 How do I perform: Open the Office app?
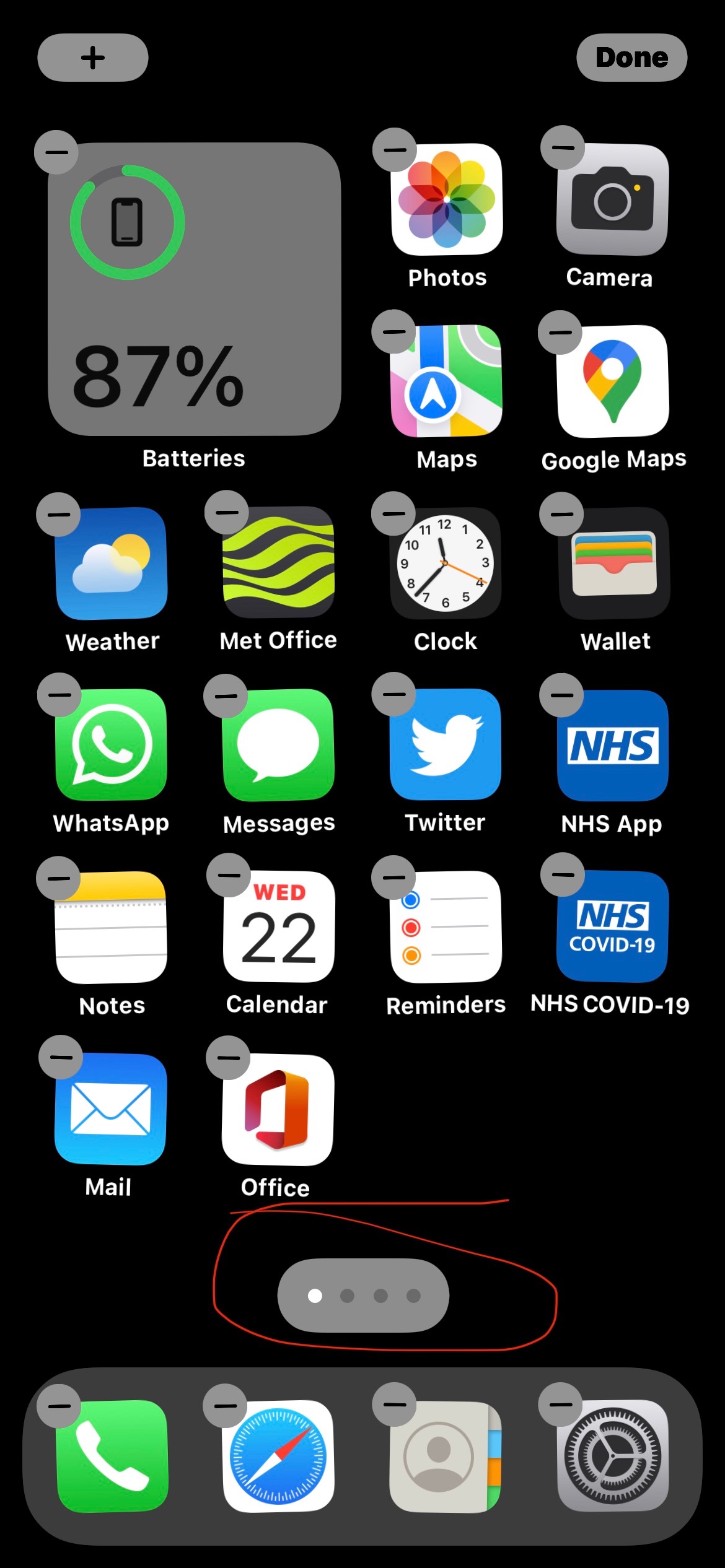click(x=278, y=1109)
